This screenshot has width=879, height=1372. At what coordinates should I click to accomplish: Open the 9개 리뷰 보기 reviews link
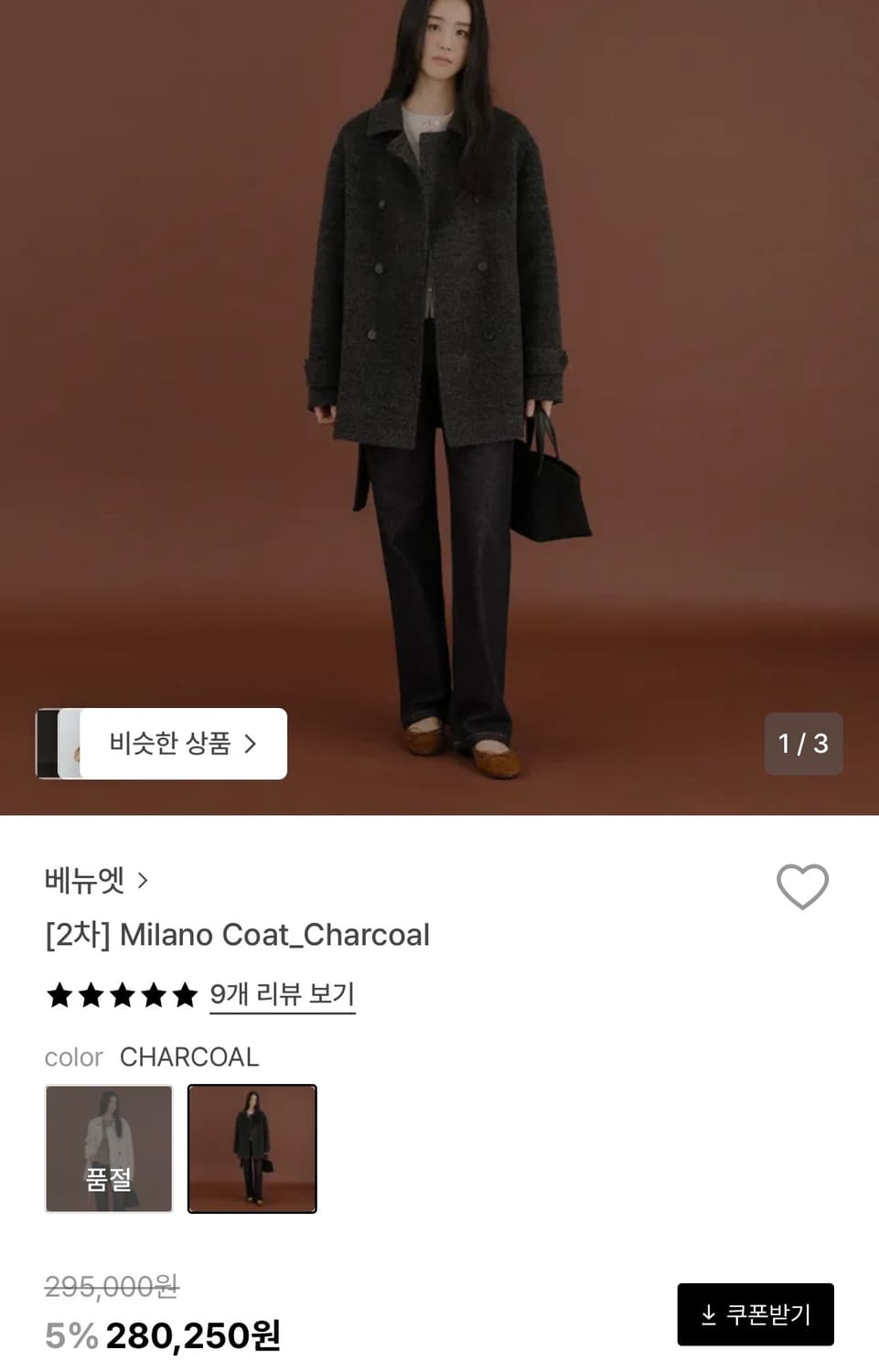(282, 995)
